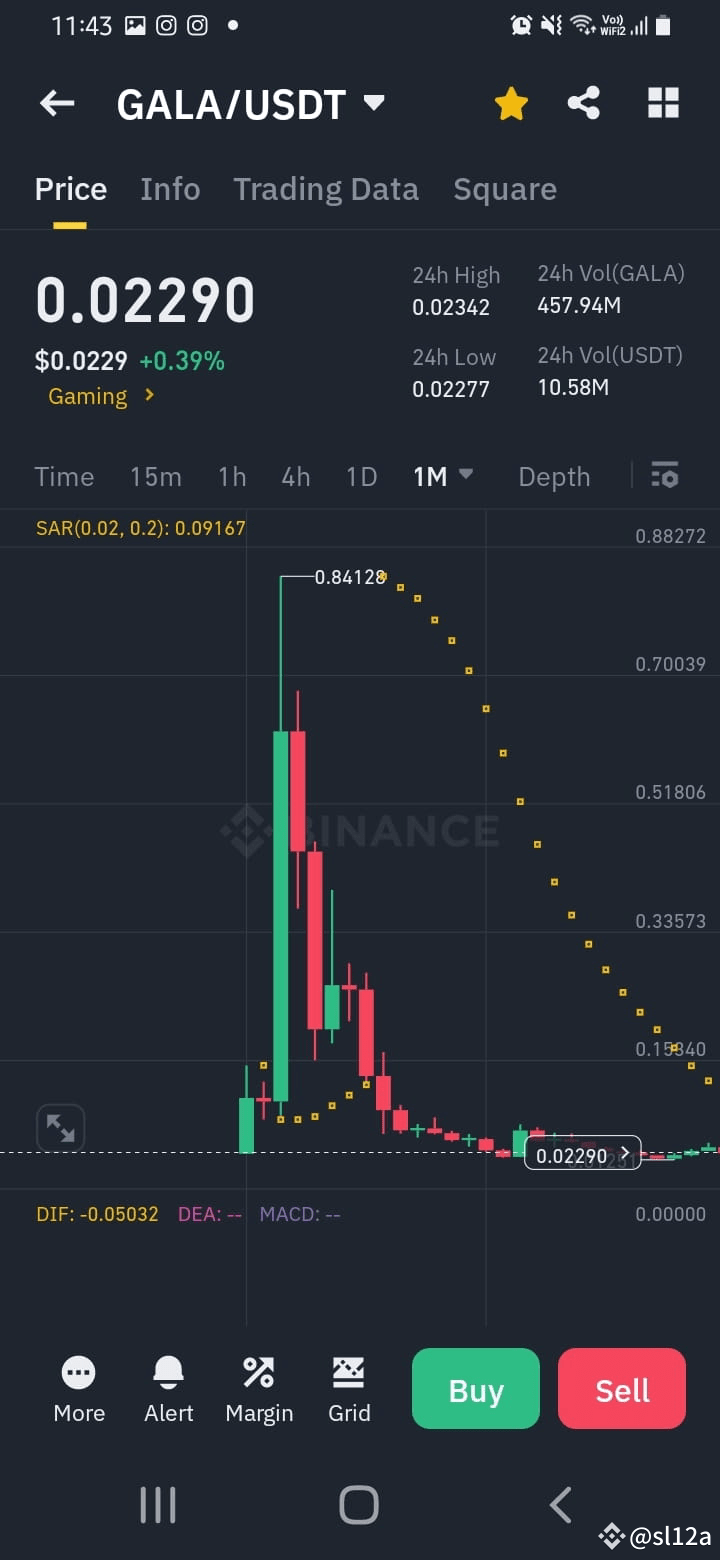Select the 1D chart interval
Viewport: 720px width, 1560px height.
click(361, 477)
